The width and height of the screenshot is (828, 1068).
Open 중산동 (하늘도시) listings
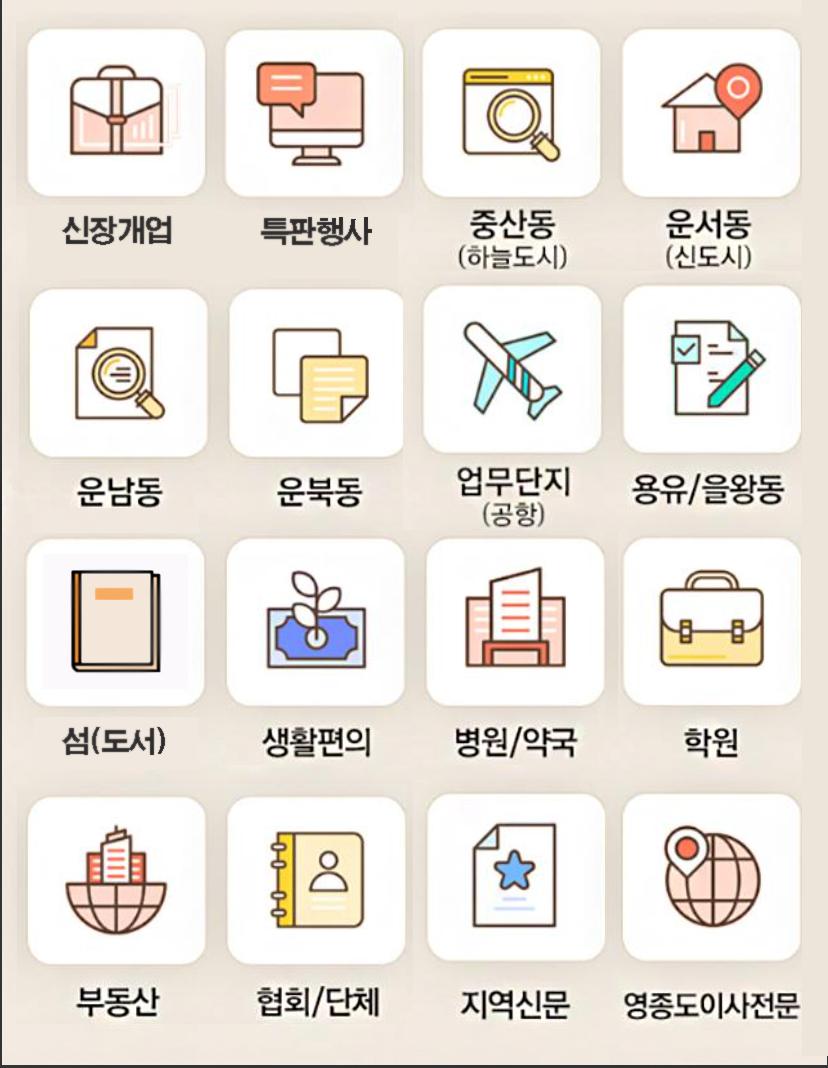[x=511, y=112]
